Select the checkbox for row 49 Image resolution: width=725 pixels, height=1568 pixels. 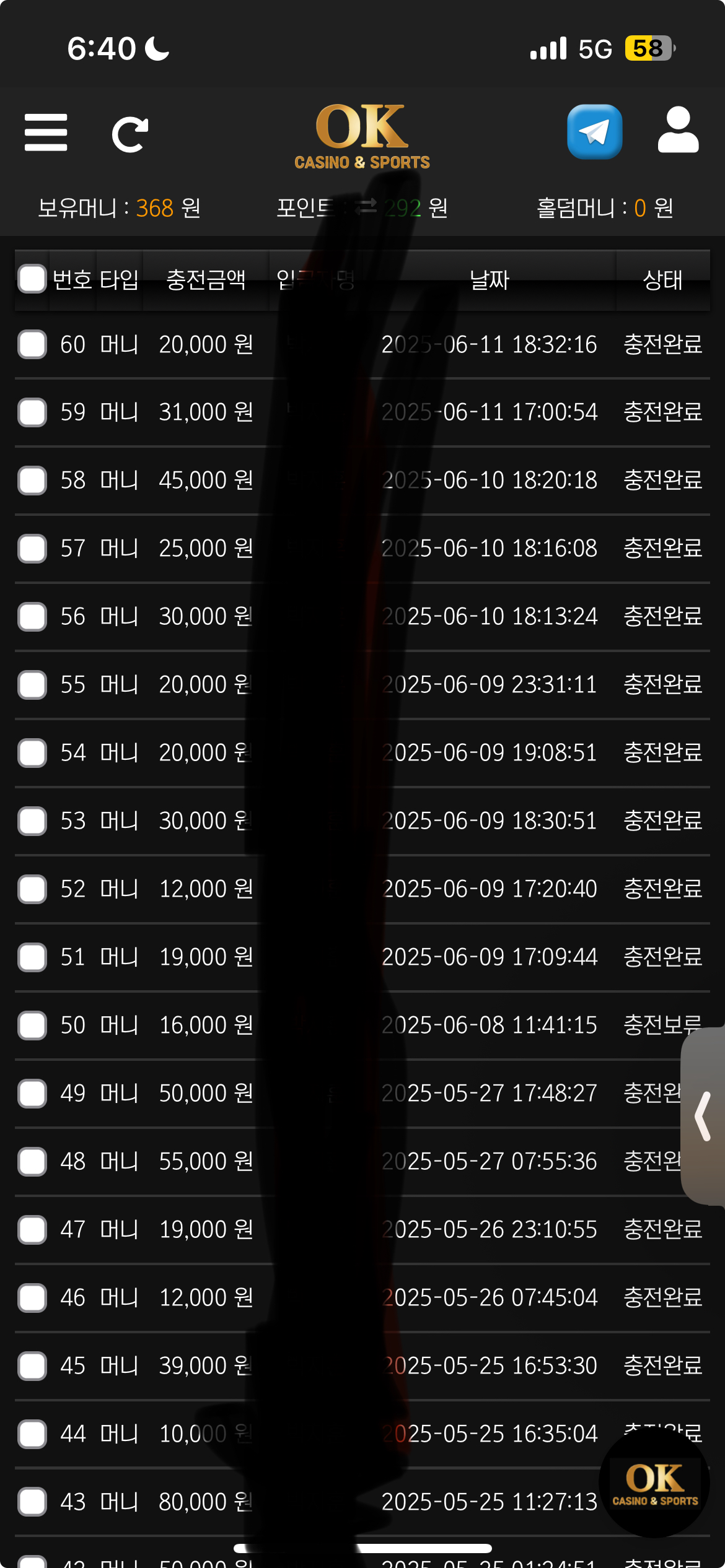tap(32, 1094)
